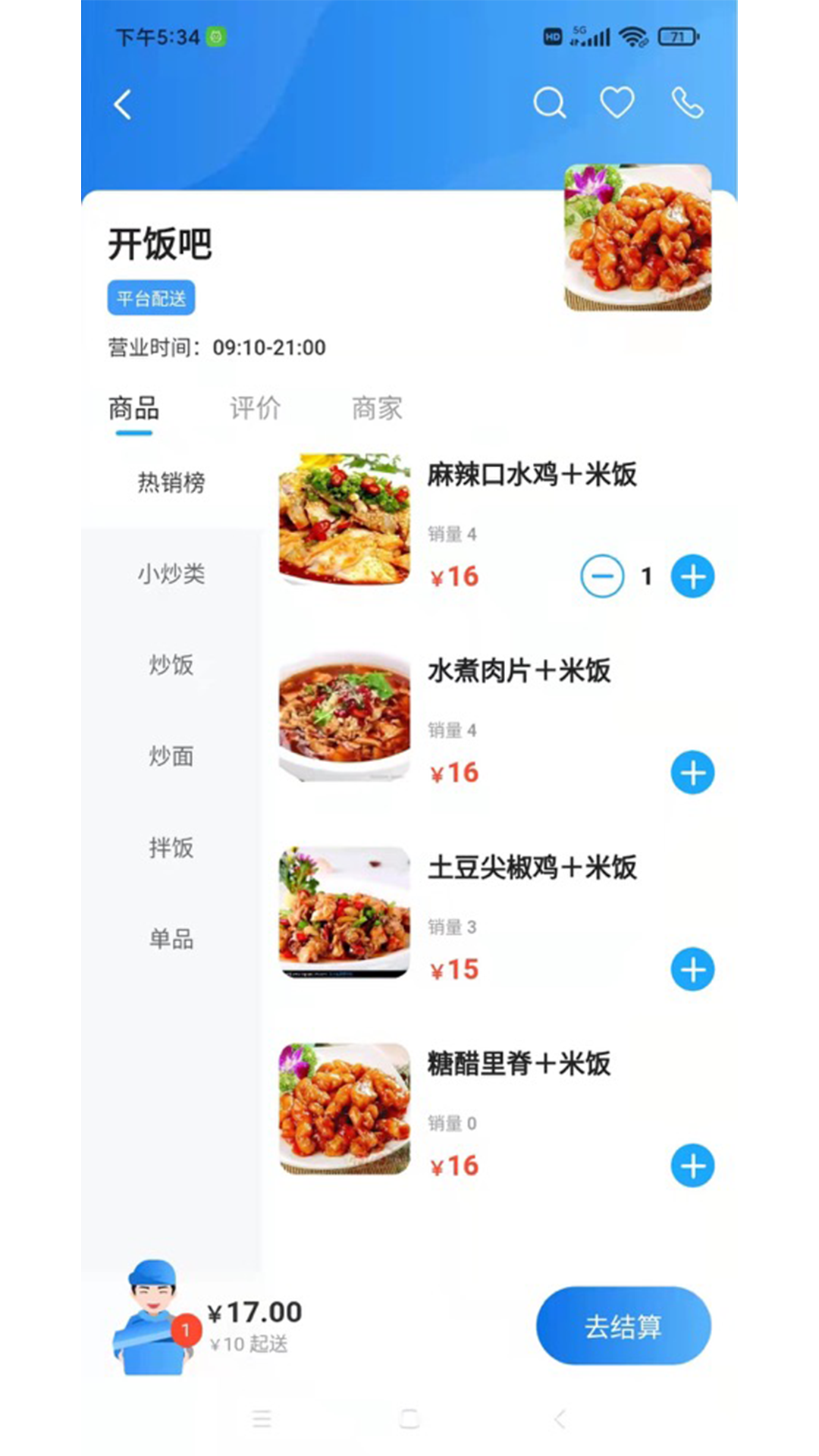This screenshot has width=819, height=1456.
Task: Add 土豆尖椒鸡+米饭 to the cart
Action: point(692,969)
